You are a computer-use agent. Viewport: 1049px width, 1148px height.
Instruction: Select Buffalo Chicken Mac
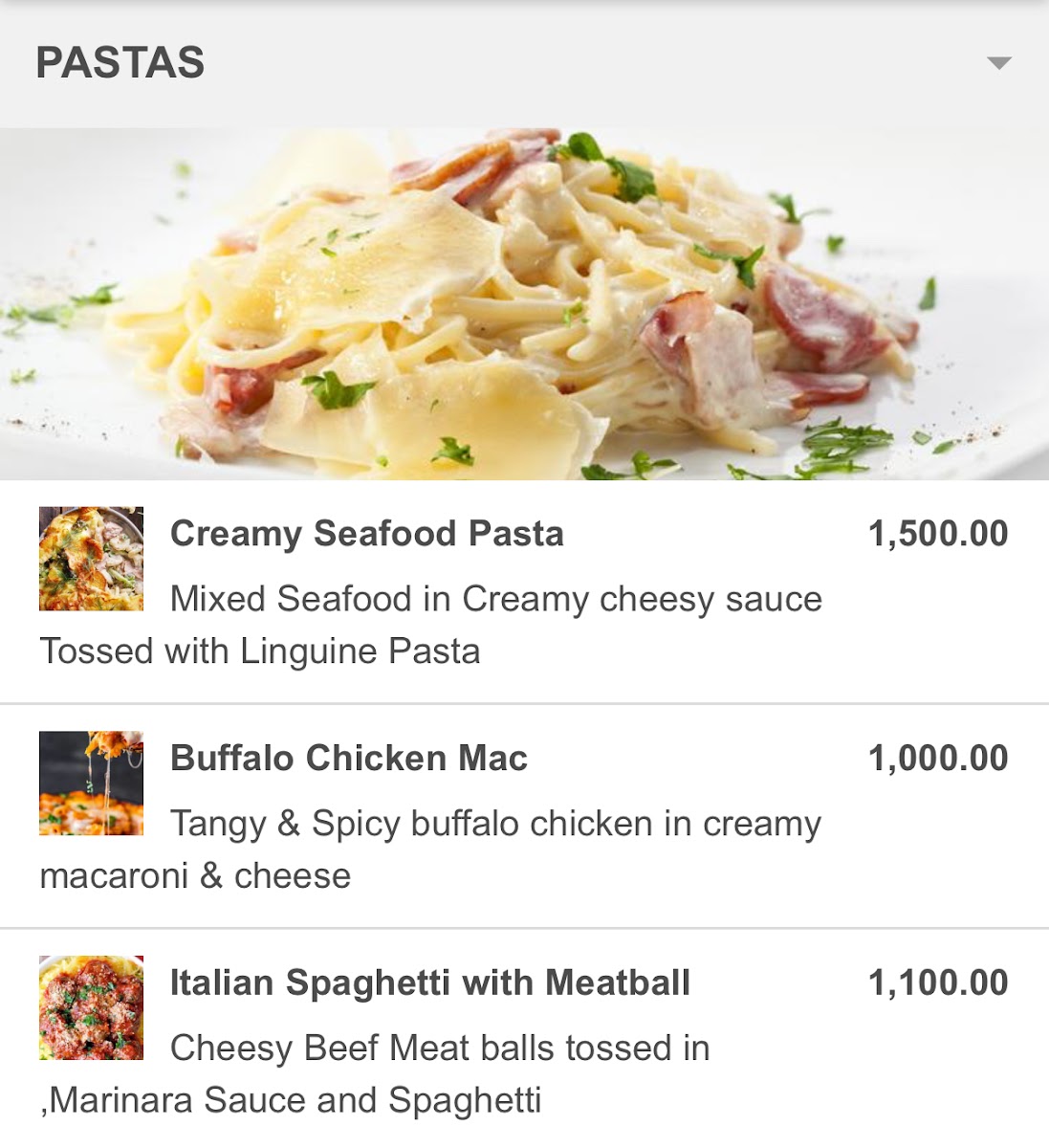pos(349,759)
